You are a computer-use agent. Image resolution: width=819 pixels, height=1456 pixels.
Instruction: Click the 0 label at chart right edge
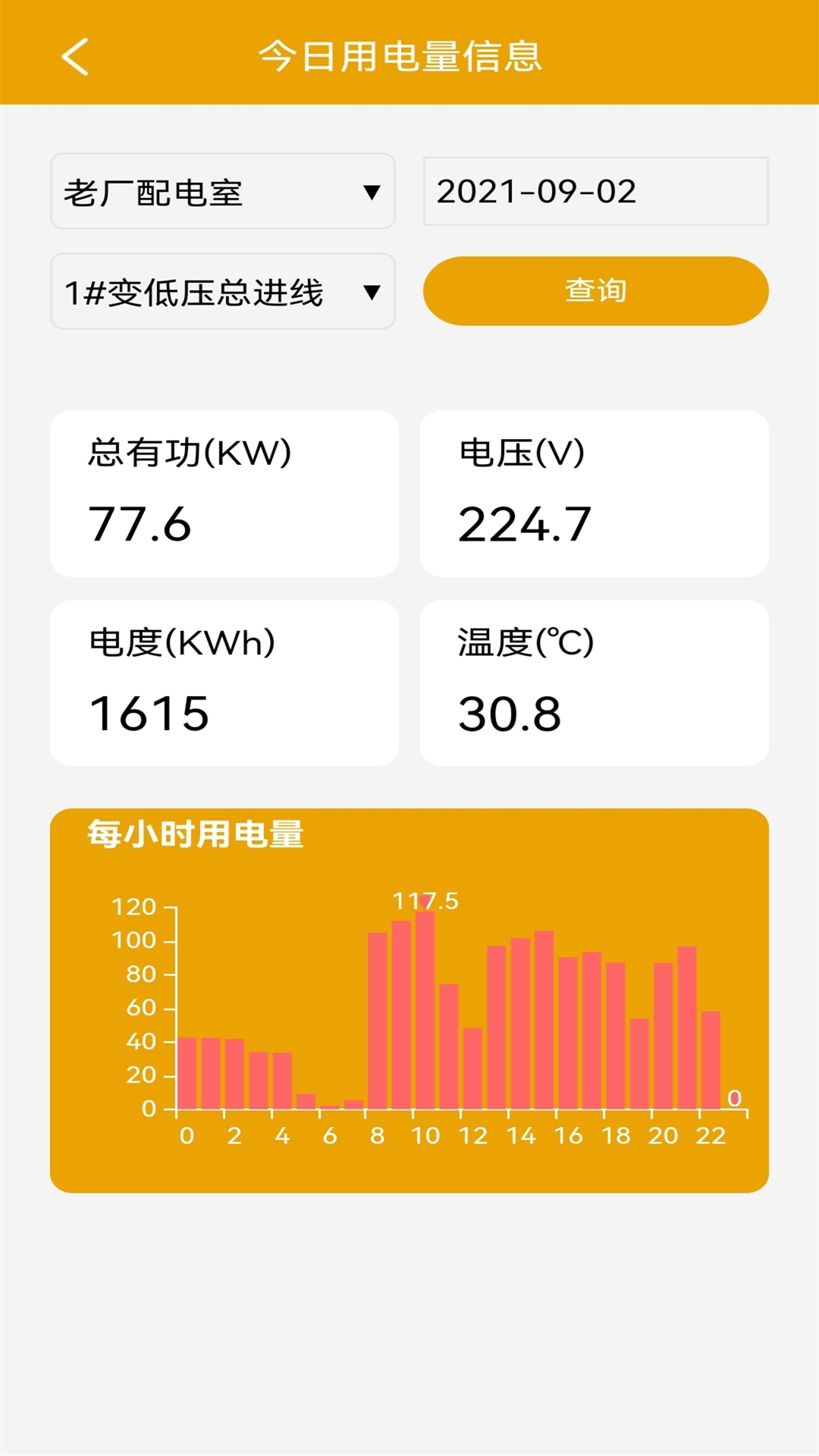pyautogui.click(x=734, y=1097)
